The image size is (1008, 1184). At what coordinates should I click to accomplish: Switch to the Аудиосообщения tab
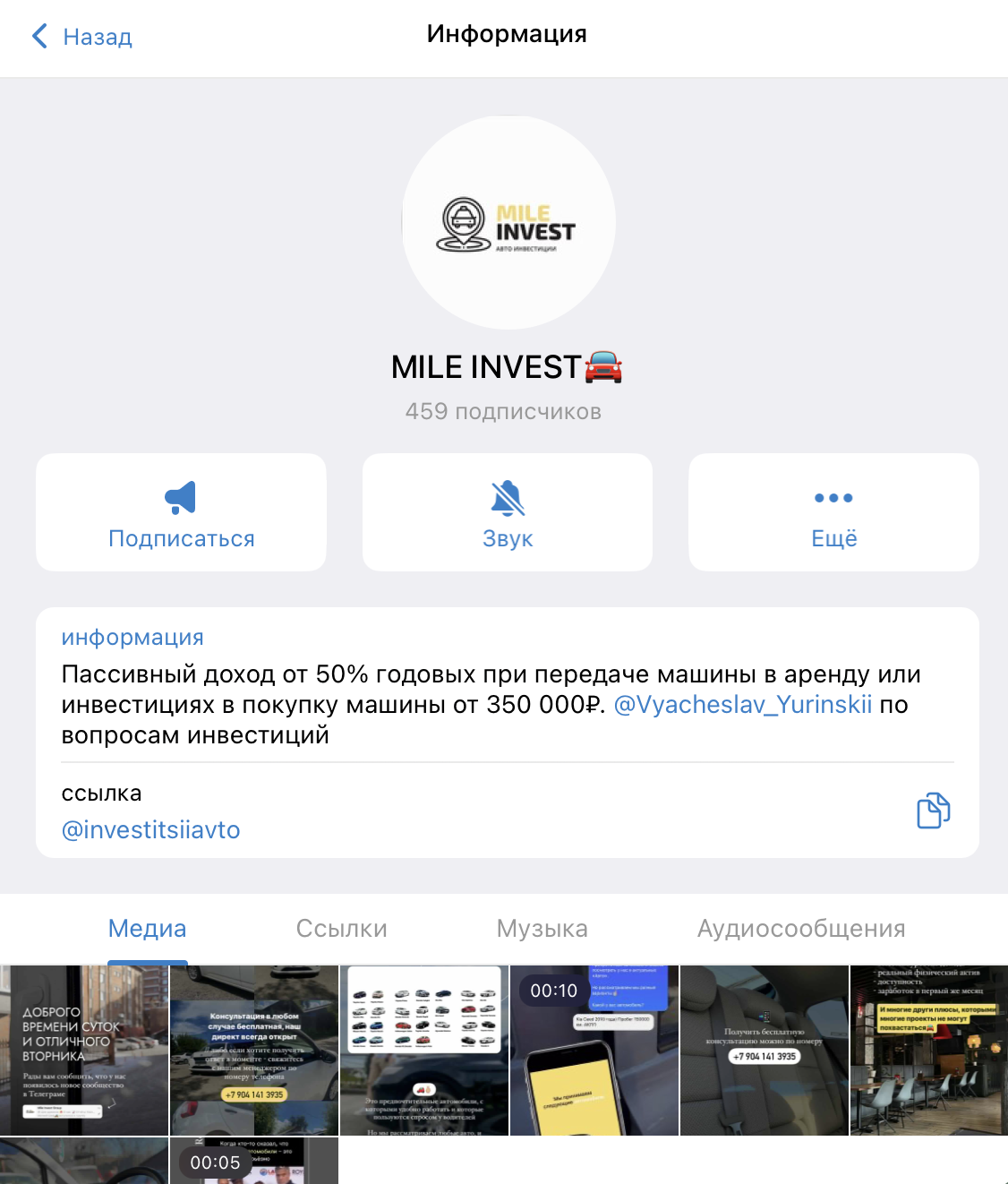(801, 929)
